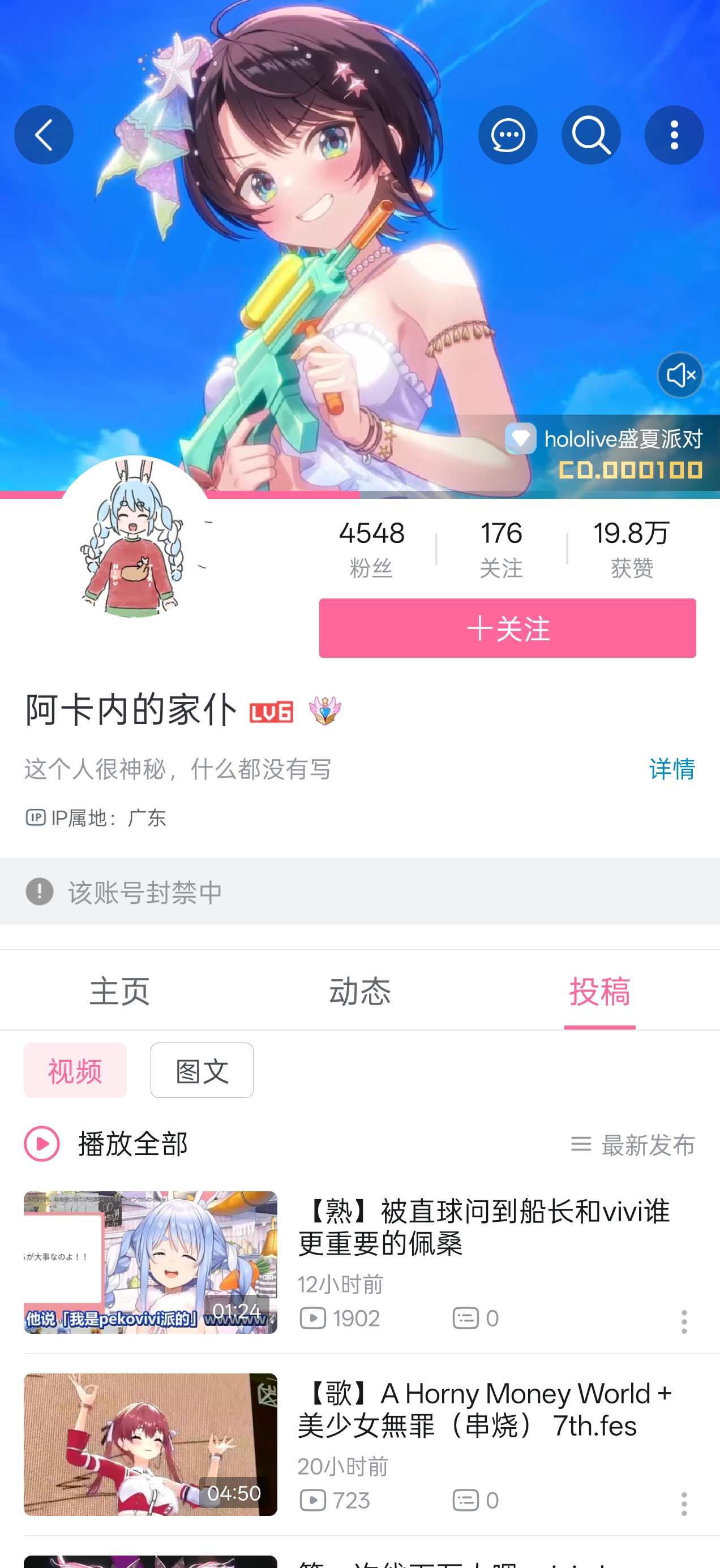Viewport: 720px width, 1568px height.
Task: Change sort order from 最新发布
Action: (x=633, y=1145)
